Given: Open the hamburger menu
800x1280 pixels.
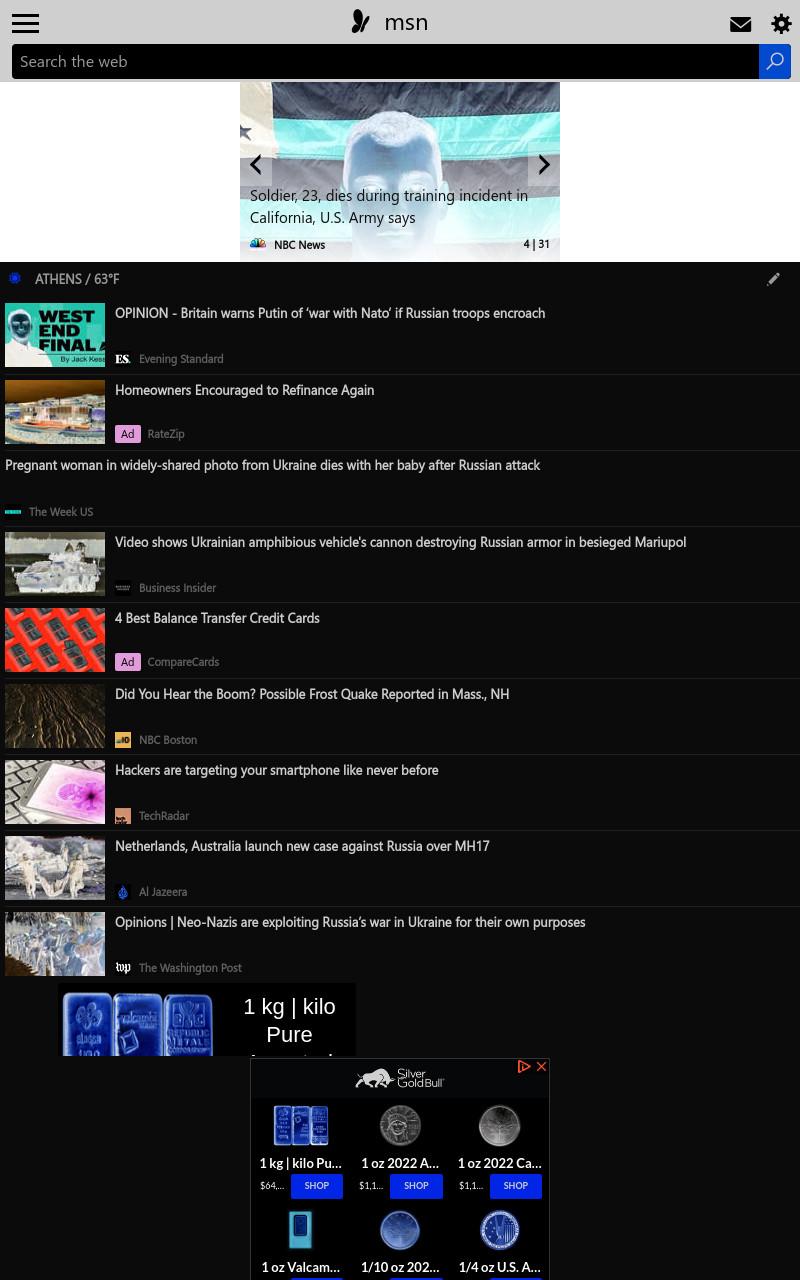Looking at the screenshot, I should click(25, 23).
